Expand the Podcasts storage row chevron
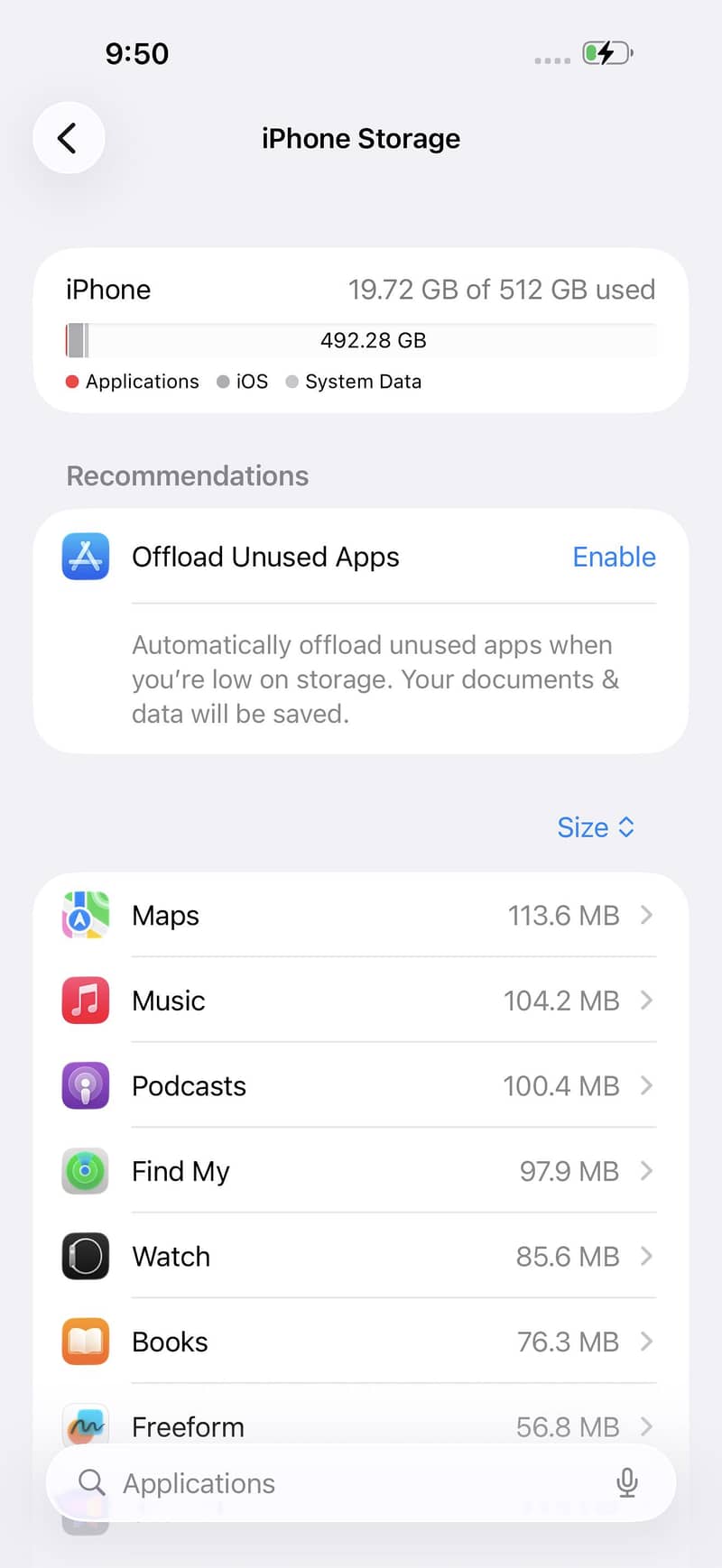 click(x=647, y=1085)
